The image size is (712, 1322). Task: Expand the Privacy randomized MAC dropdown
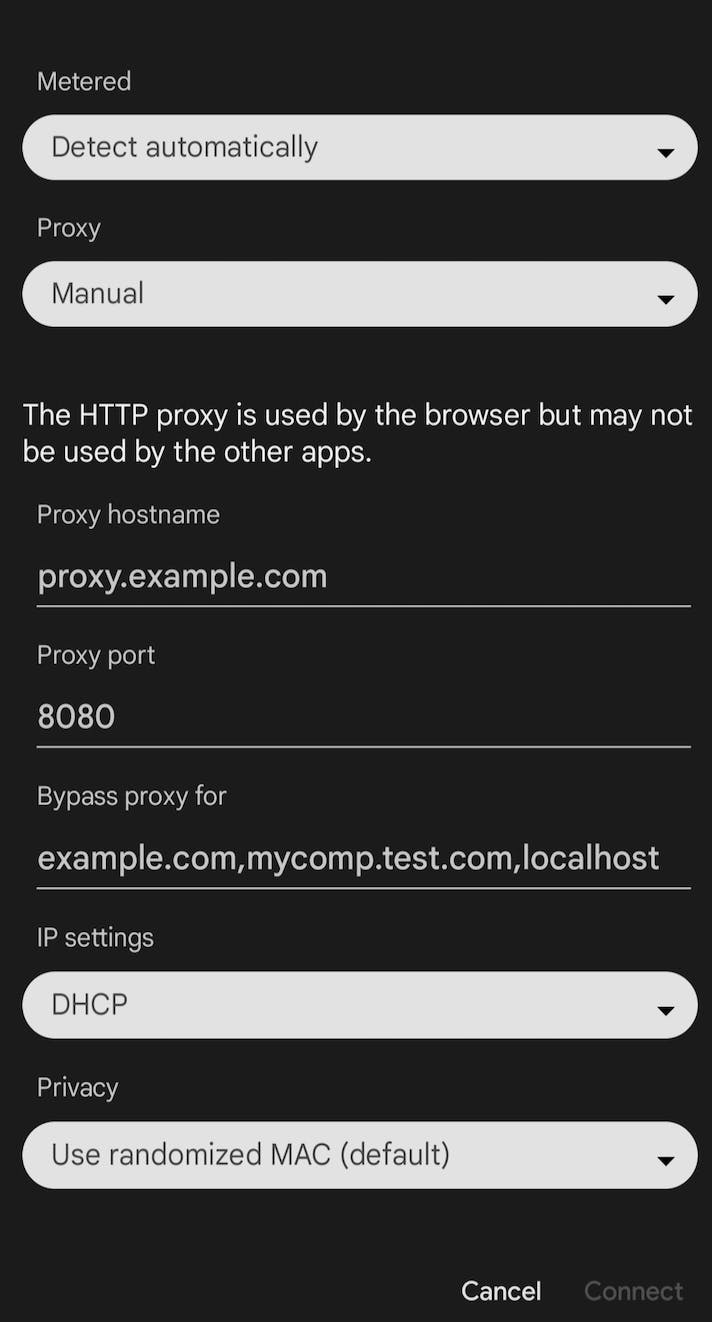(359, 1155)
